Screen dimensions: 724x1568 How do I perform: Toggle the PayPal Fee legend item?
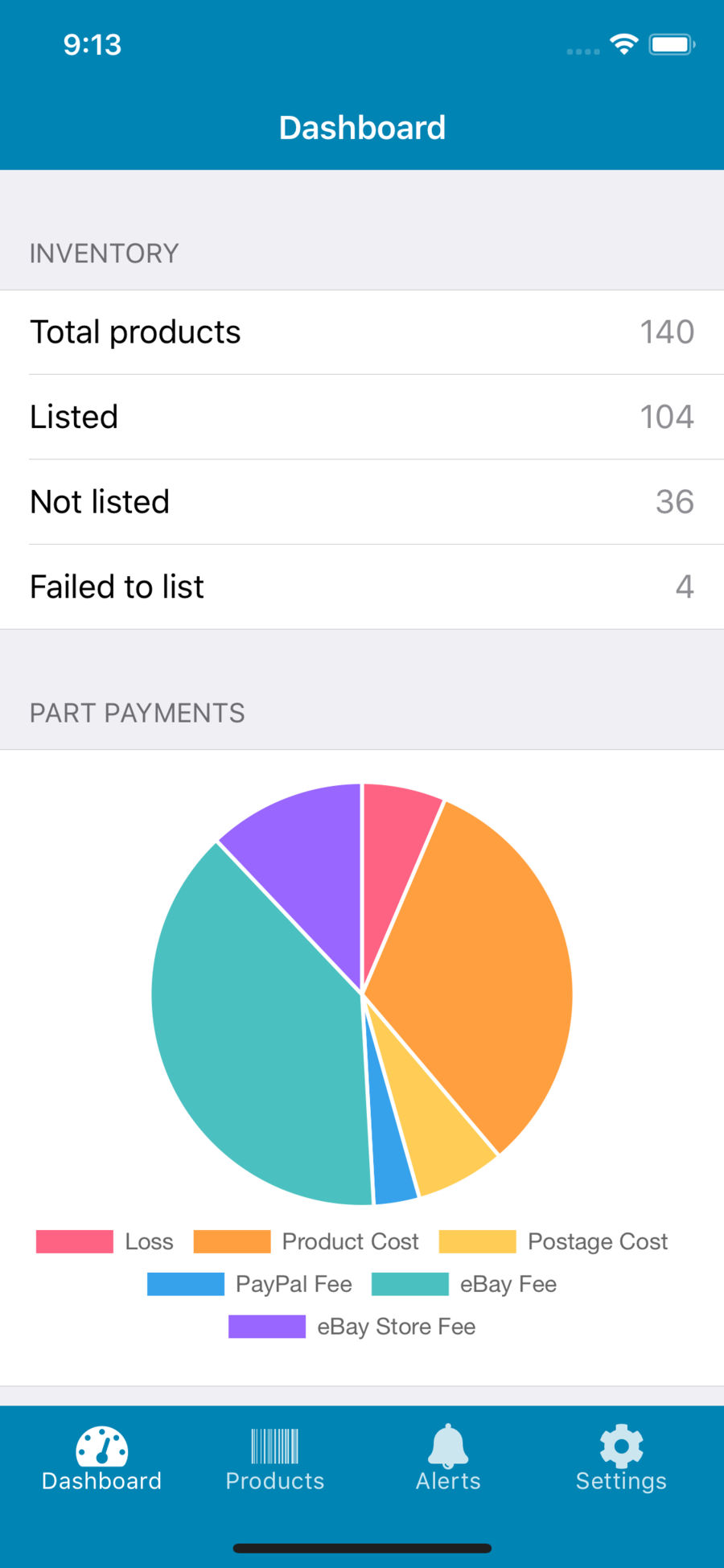click(x=249, y=1284)
